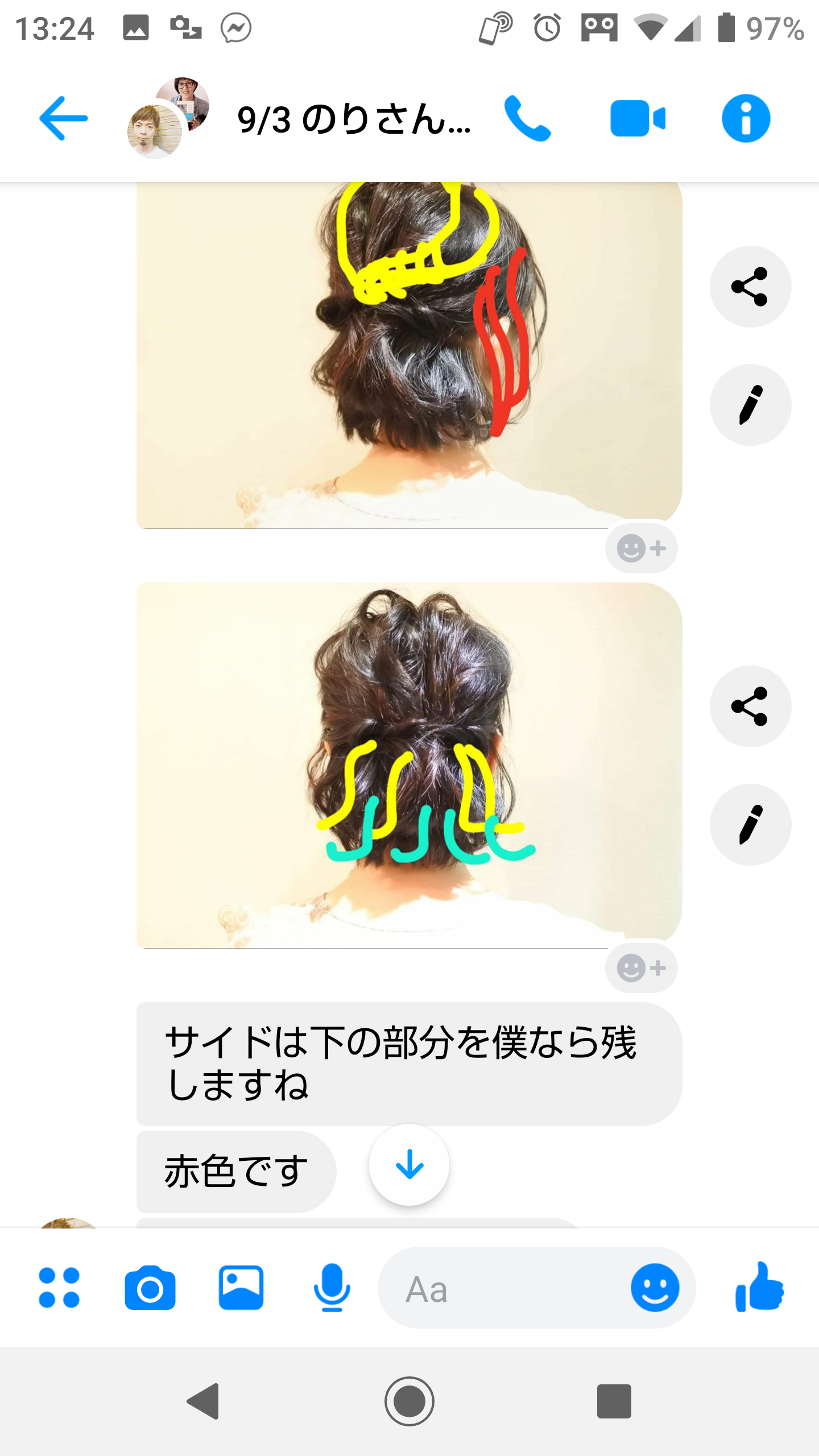Open more actions four-dot menu
The image size is (819, 1456).
click(x=59, y=1288)
